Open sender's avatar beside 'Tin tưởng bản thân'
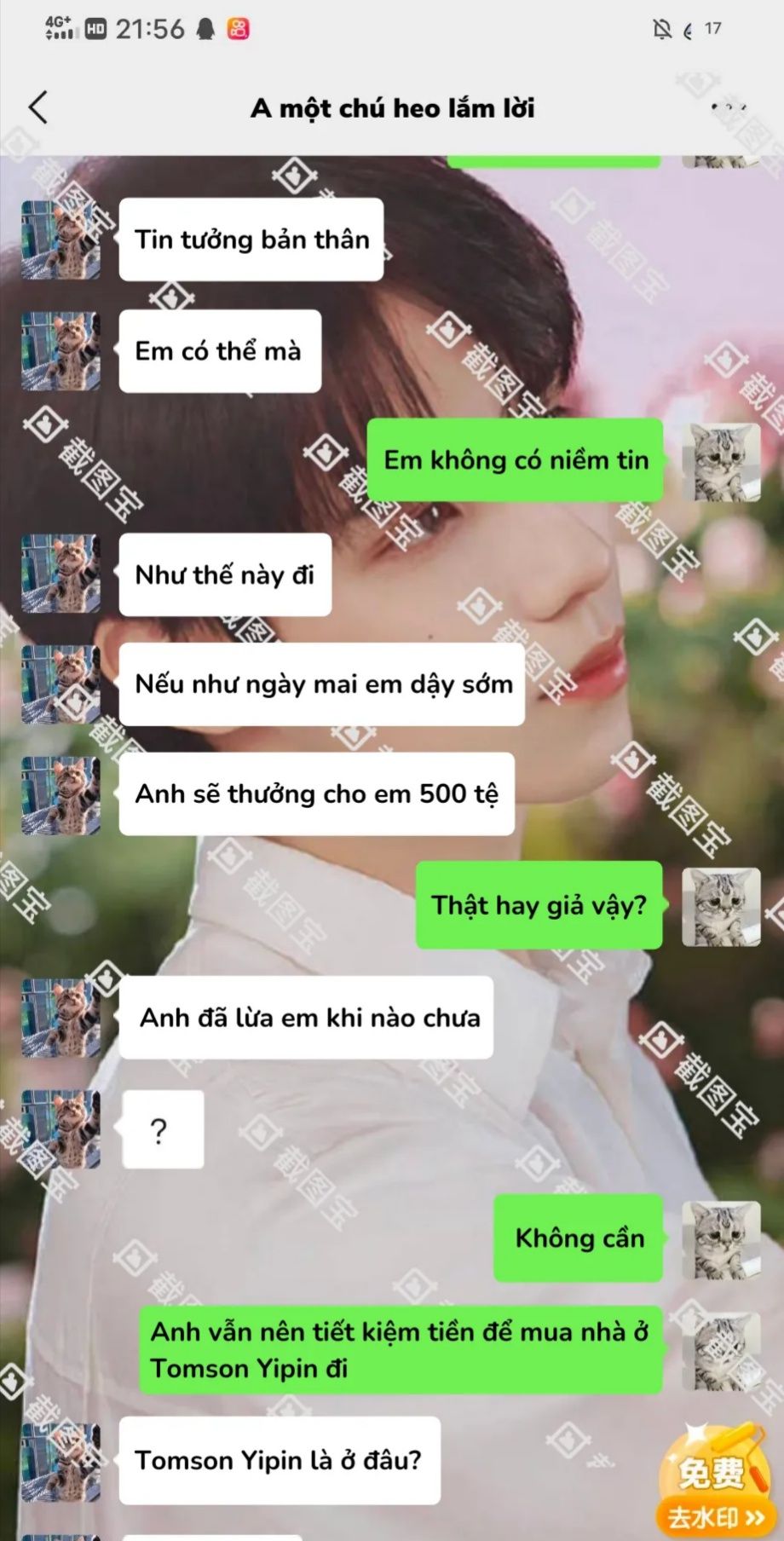The height and width of the screenshot is (1541, 784). (61, 240)
